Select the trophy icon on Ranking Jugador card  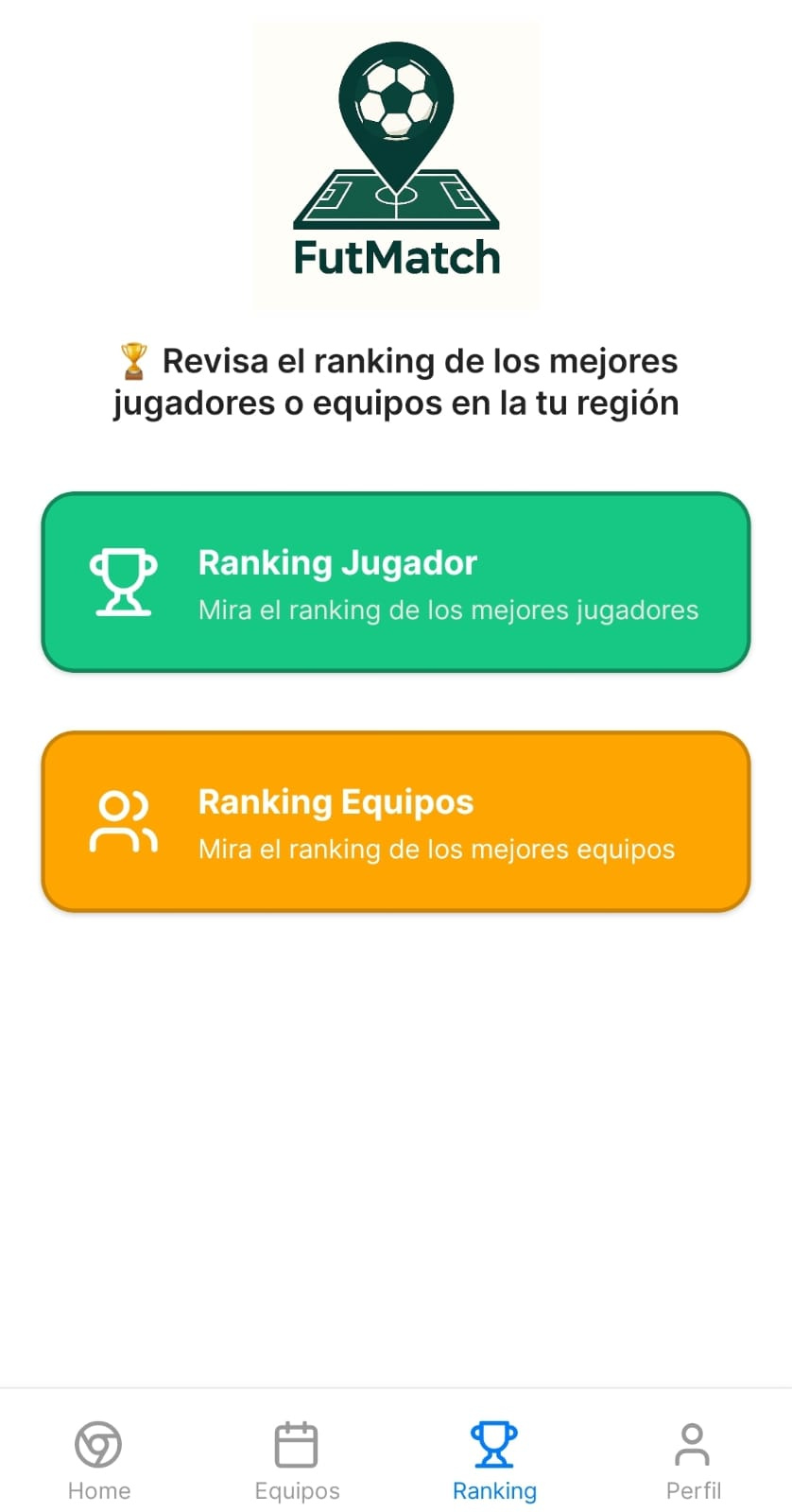coord(123,580)
